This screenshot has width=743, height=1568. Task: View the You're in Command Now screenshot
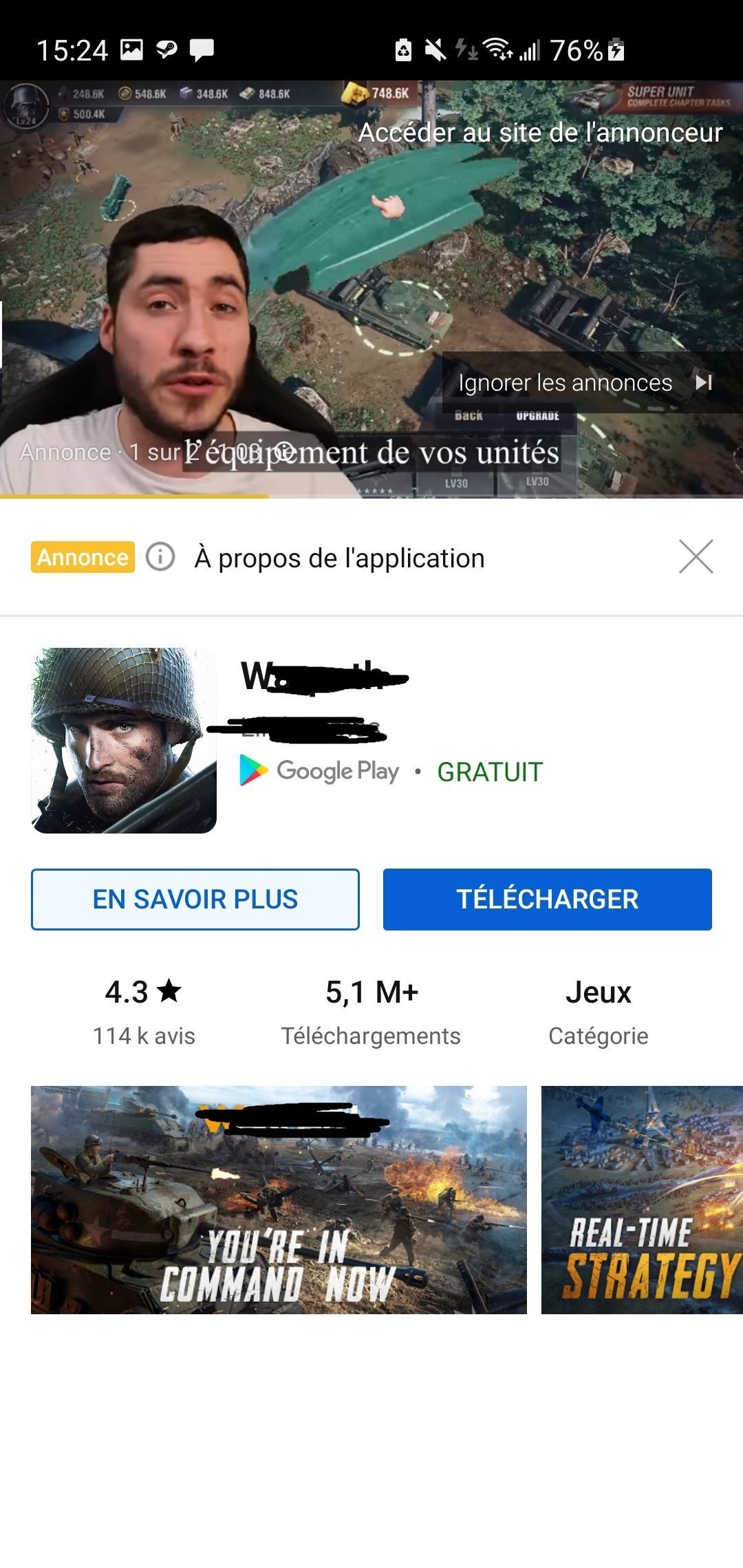point(279,1200)
